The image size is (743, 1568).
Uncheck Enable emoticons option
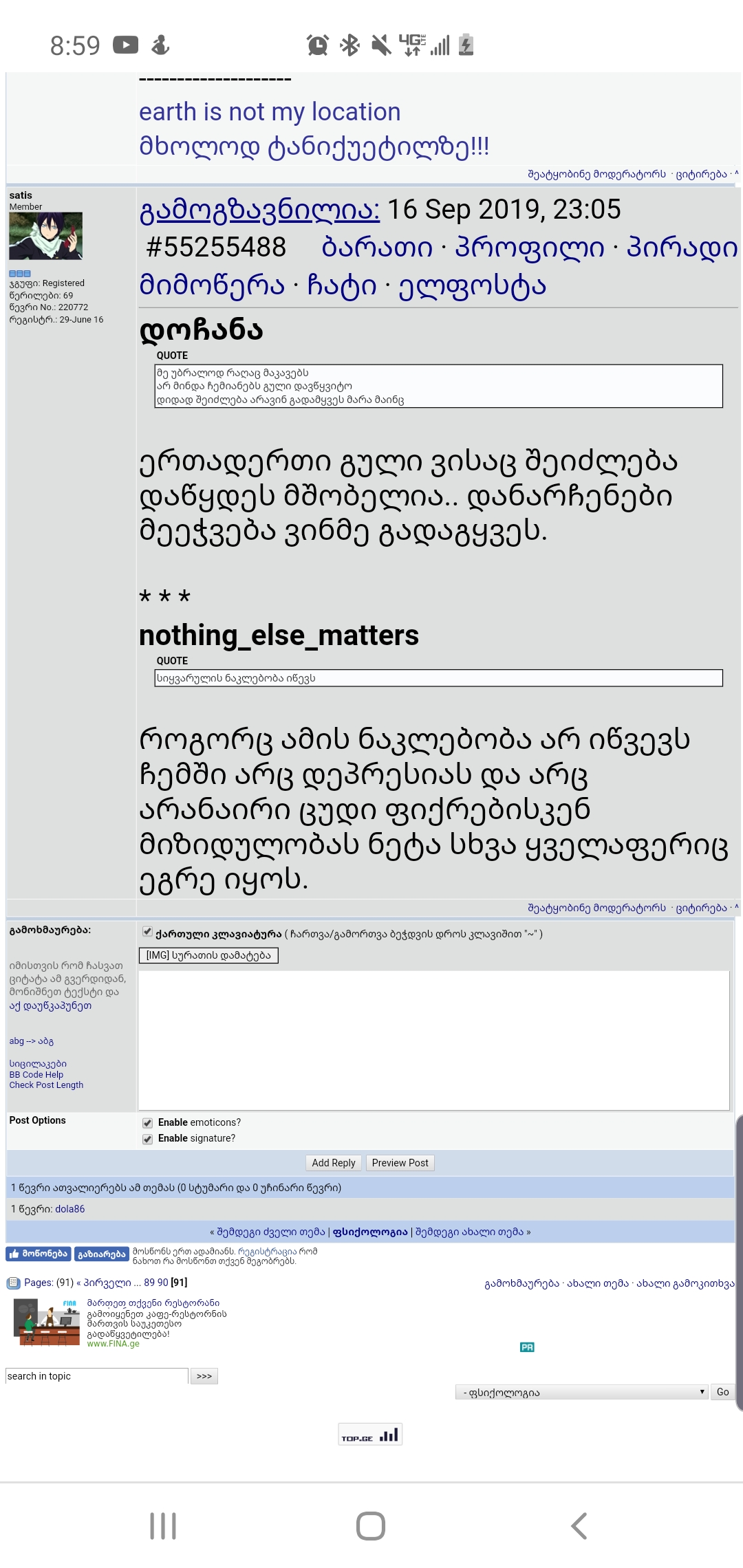click(147, 1123)
